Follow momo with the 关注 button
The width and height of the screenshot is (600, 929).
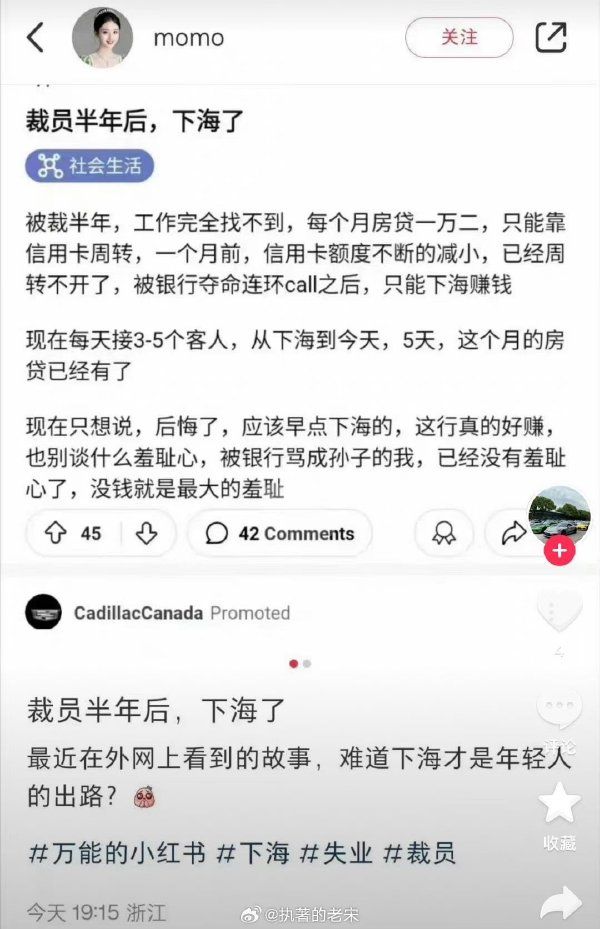459,37
